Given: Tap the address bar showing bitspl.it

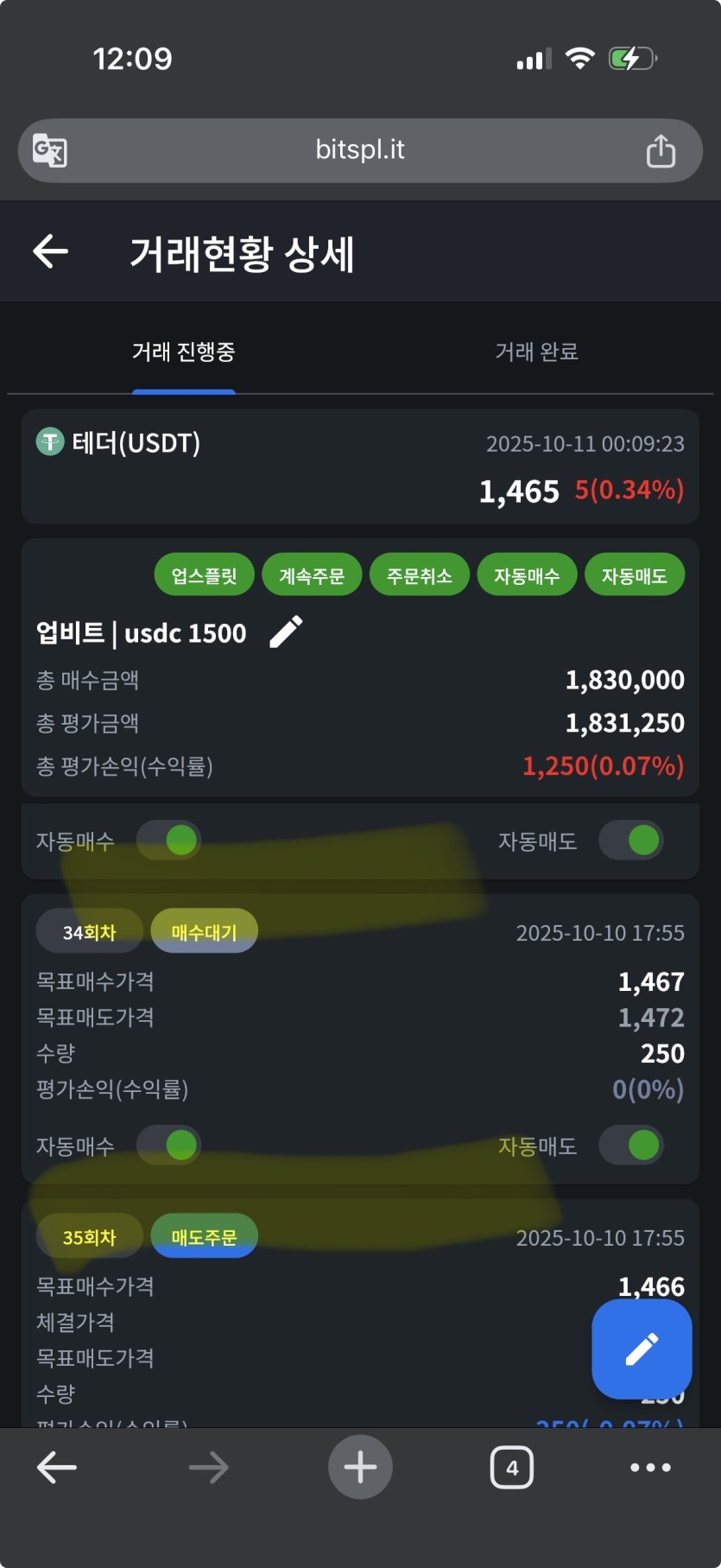Looking at the screenshot, I should 360,149.
